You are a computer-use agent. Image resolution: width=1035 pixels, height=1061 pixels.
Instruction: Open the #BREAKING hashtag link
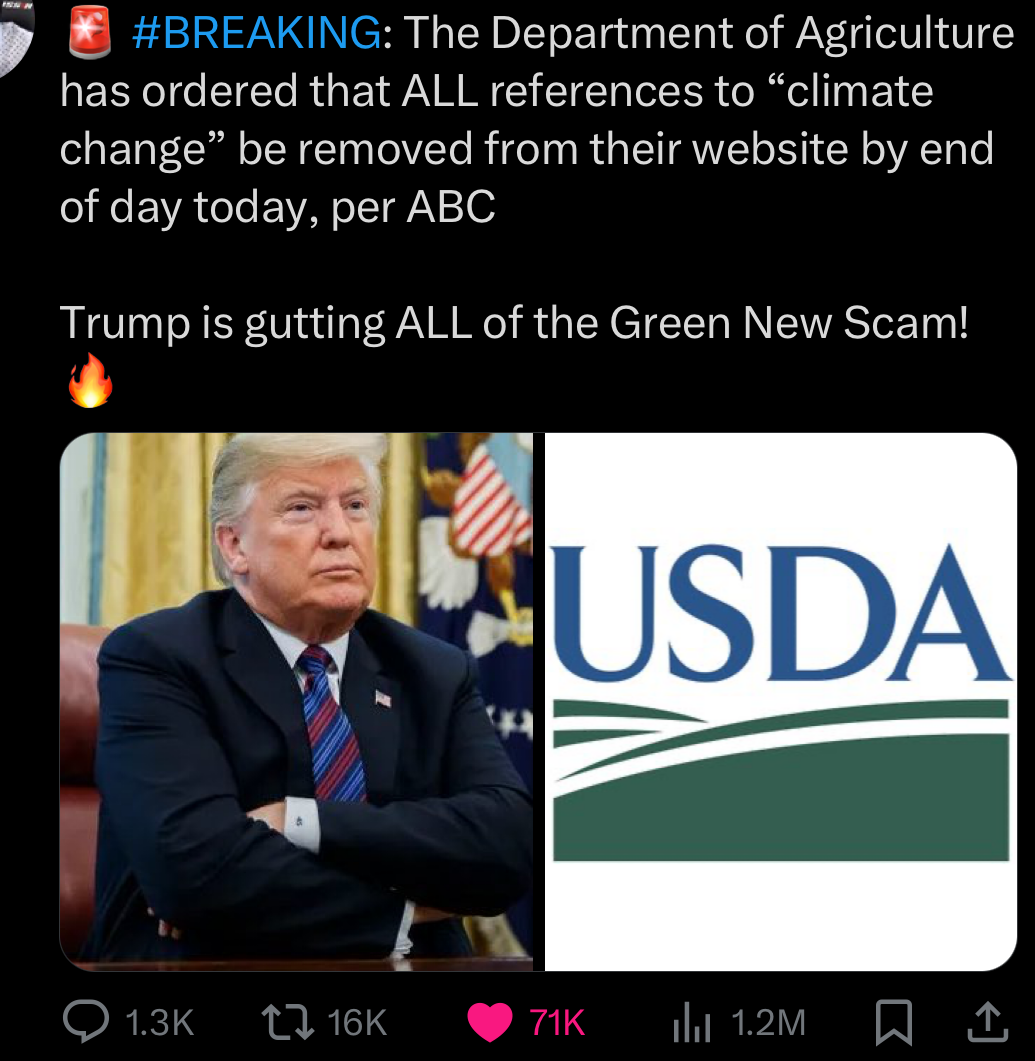pos(256,34)
